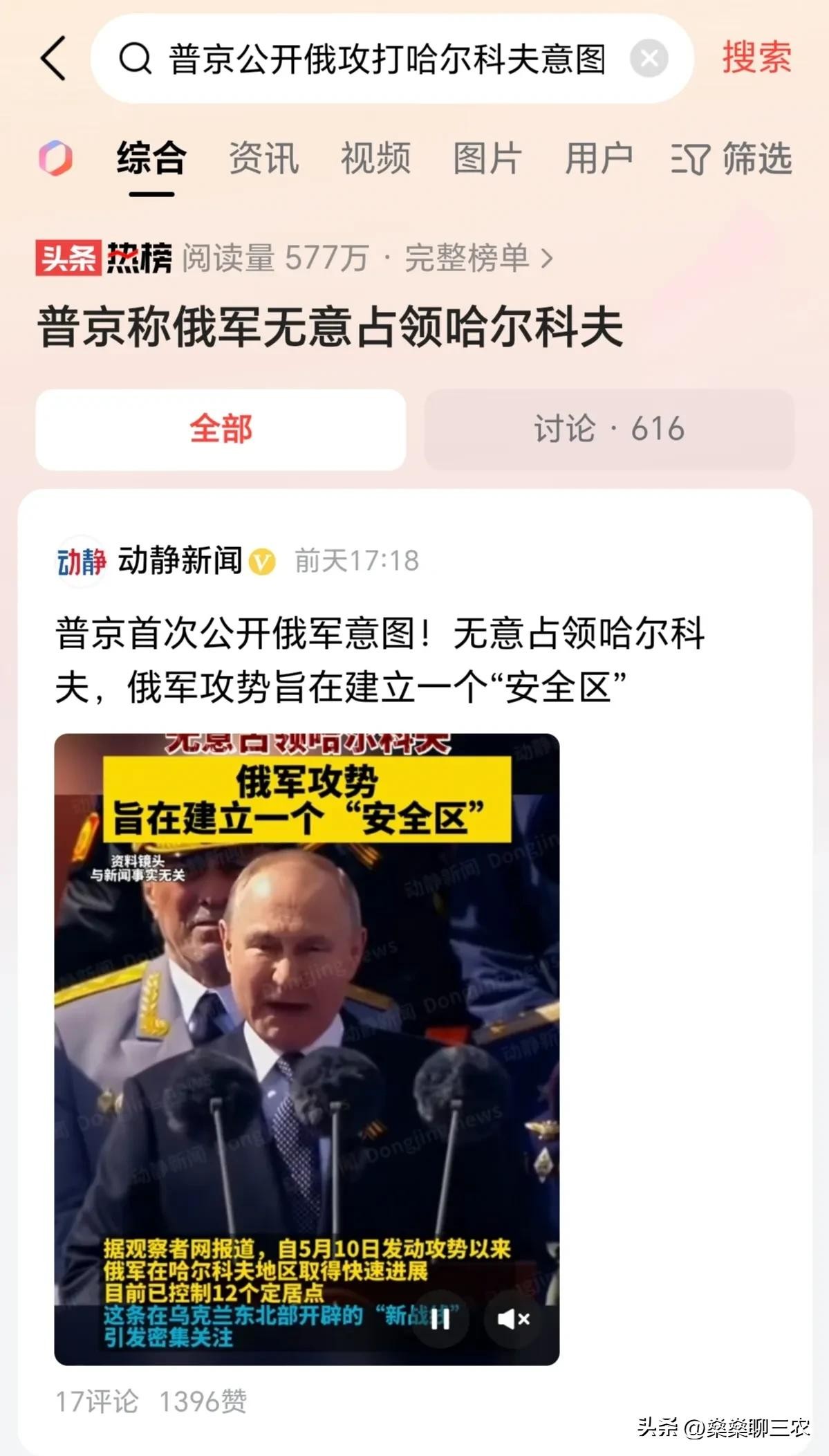Open the 动静新闻 publisher profile
This screenshot has height=1456, width=829.
180,560
